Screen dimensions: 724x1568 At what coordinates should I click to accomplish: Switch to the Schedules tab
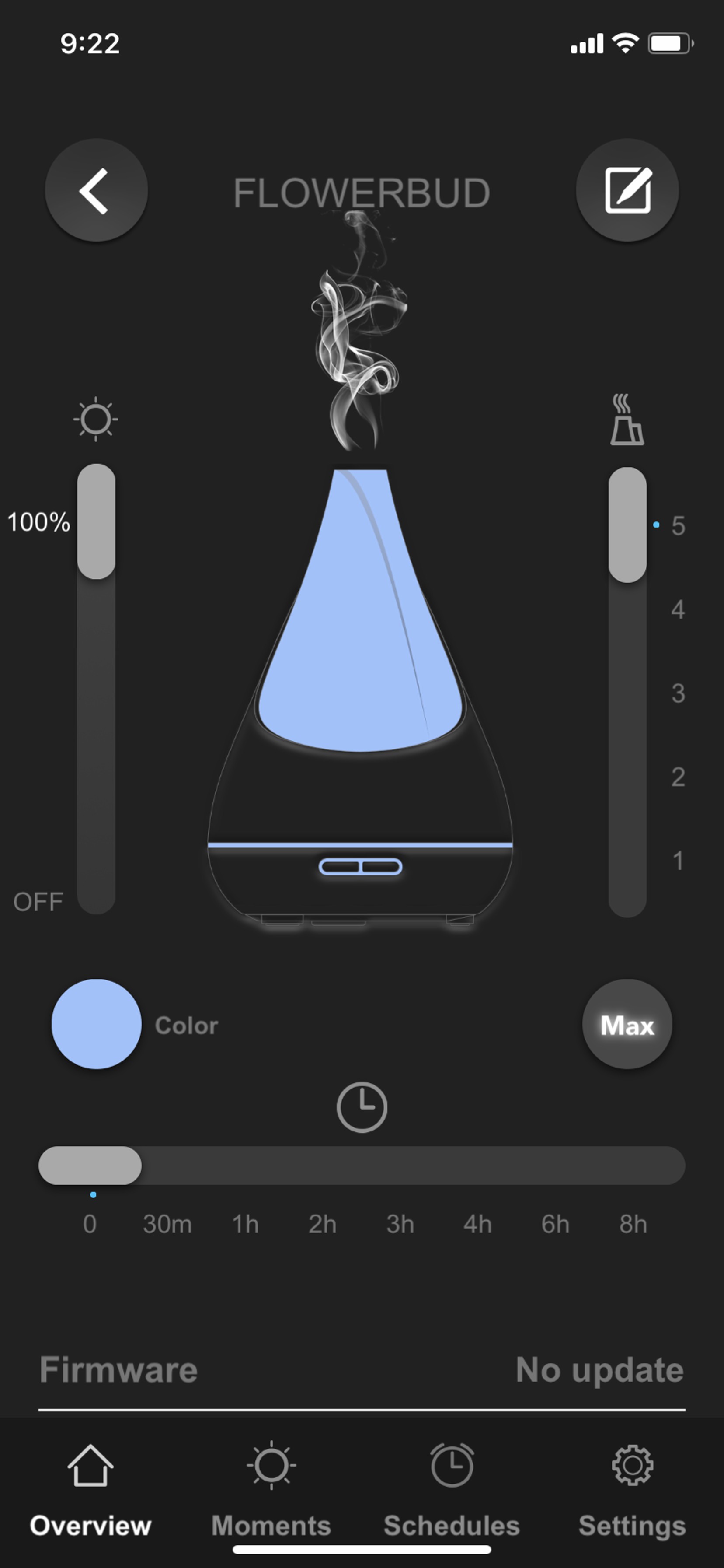[452, 1485]
